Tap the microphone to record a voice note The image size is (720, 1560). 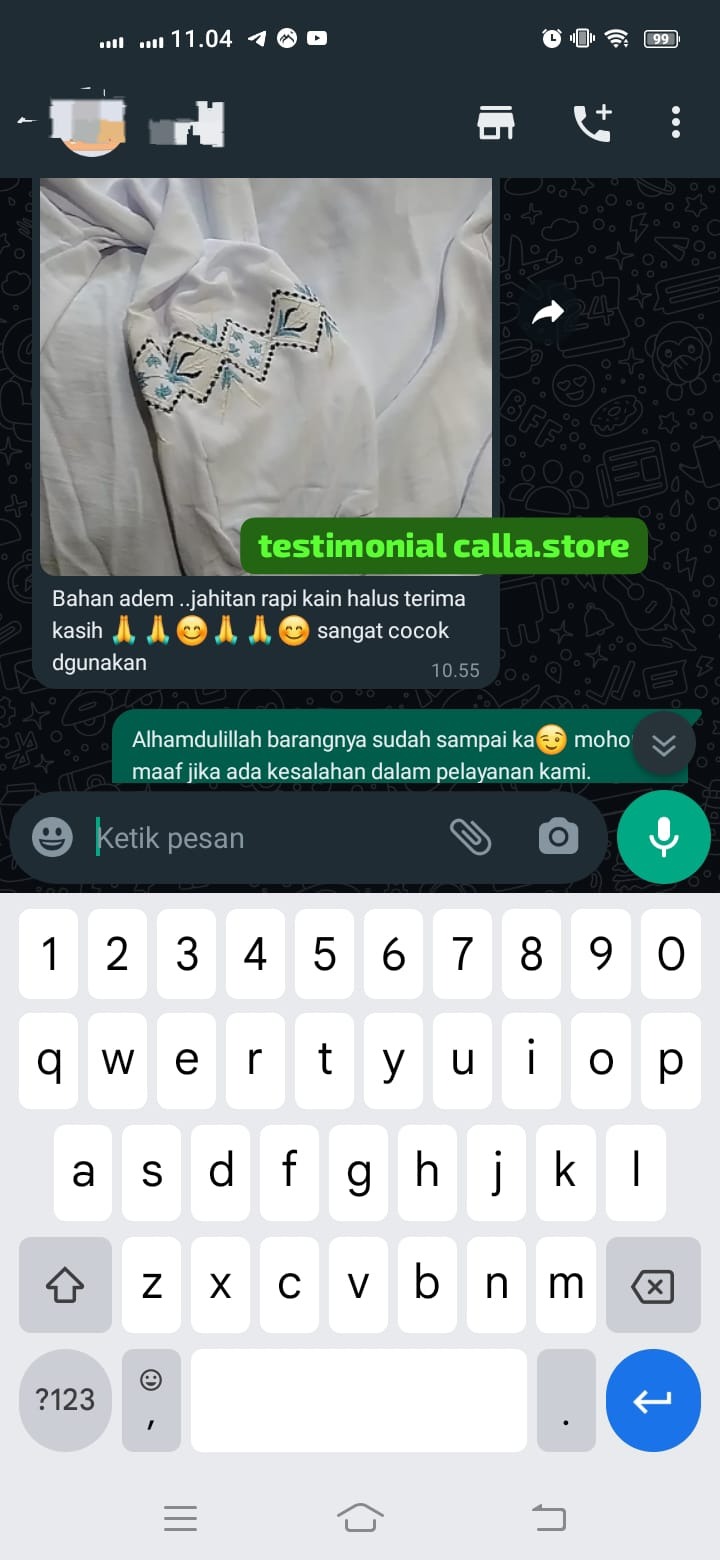pos(663,836)
